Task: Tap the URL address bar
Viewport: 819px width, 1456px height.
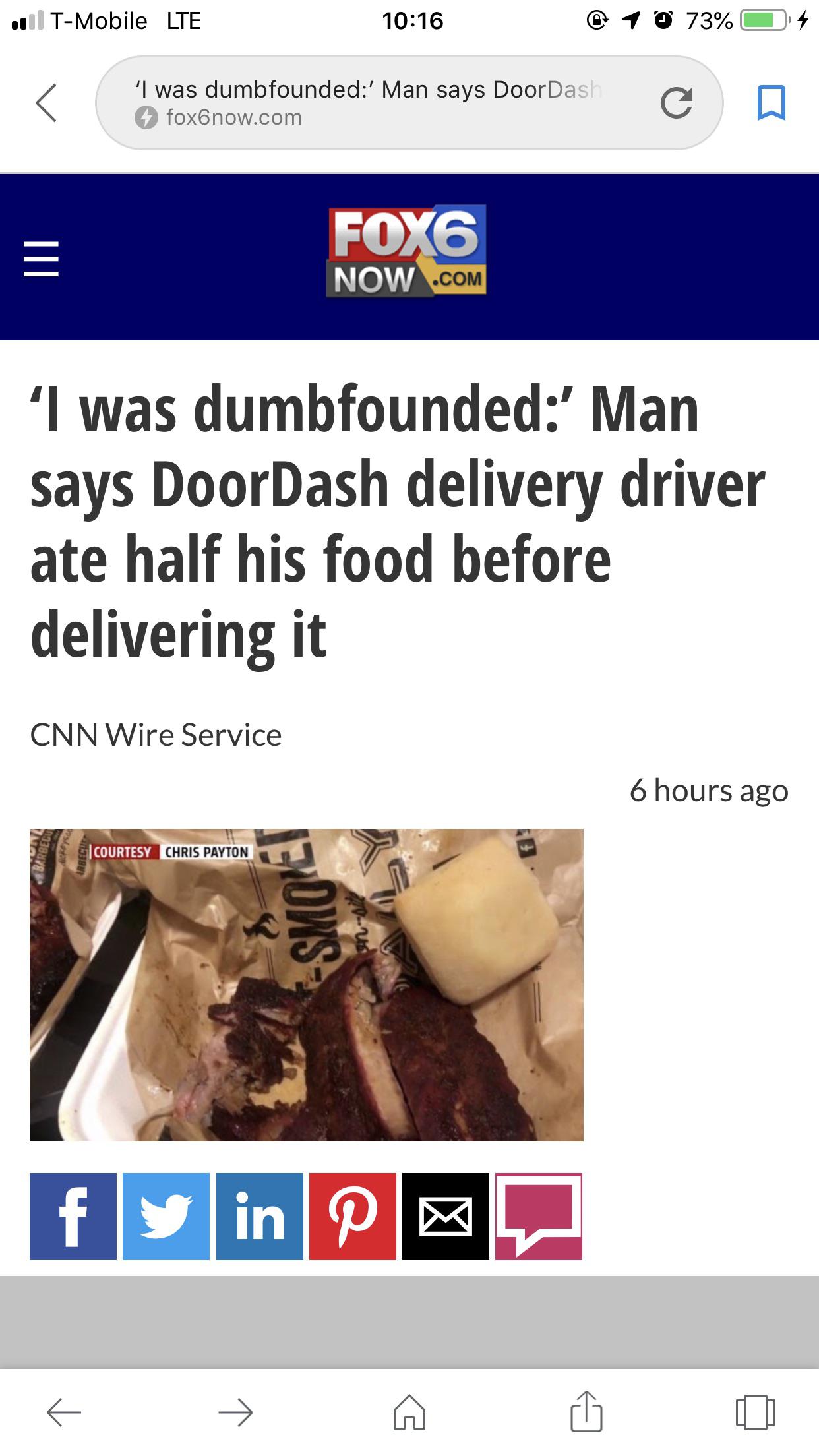Action: point(369,103)
